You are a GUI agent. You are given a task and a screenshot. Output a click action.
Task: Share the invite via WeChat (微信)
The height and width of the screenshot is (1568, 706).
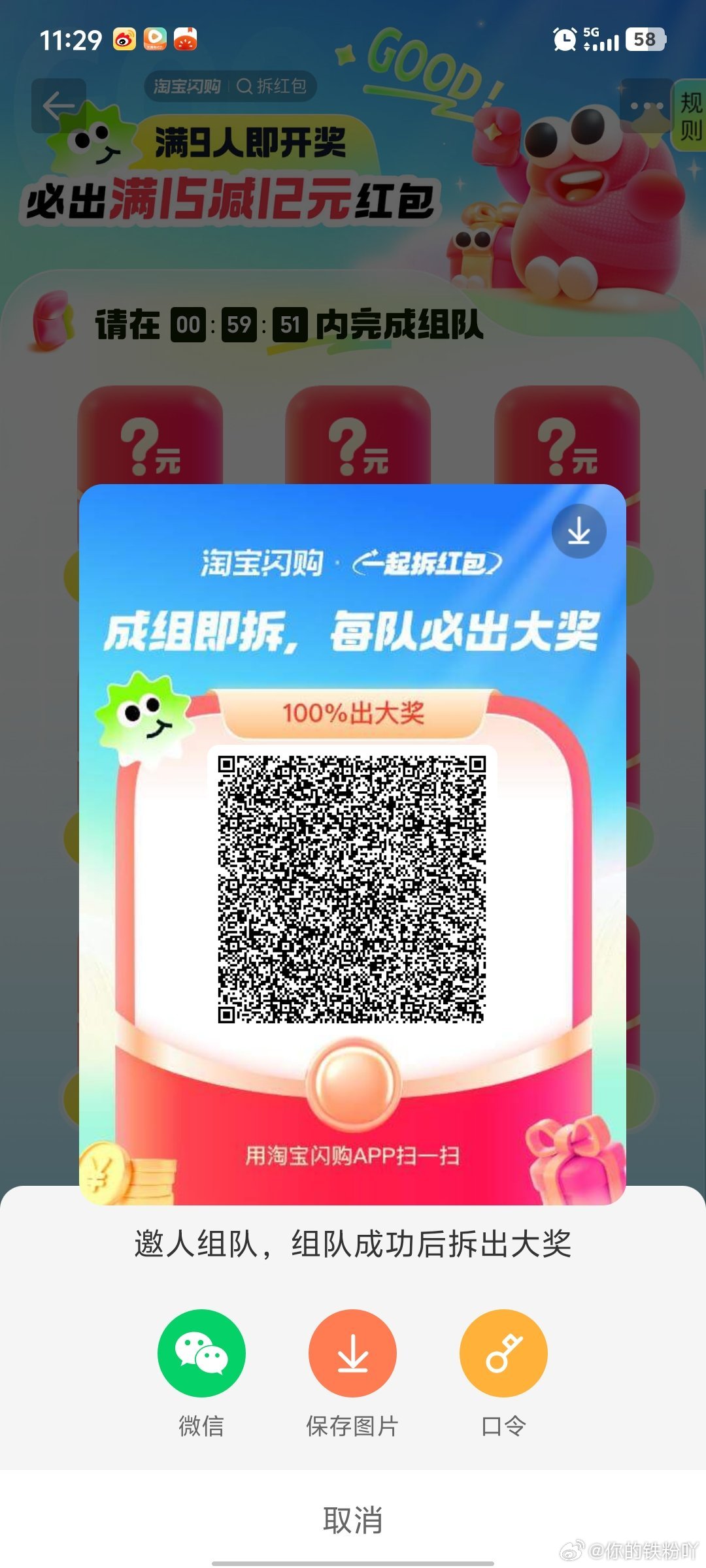tap(201, 1353)
